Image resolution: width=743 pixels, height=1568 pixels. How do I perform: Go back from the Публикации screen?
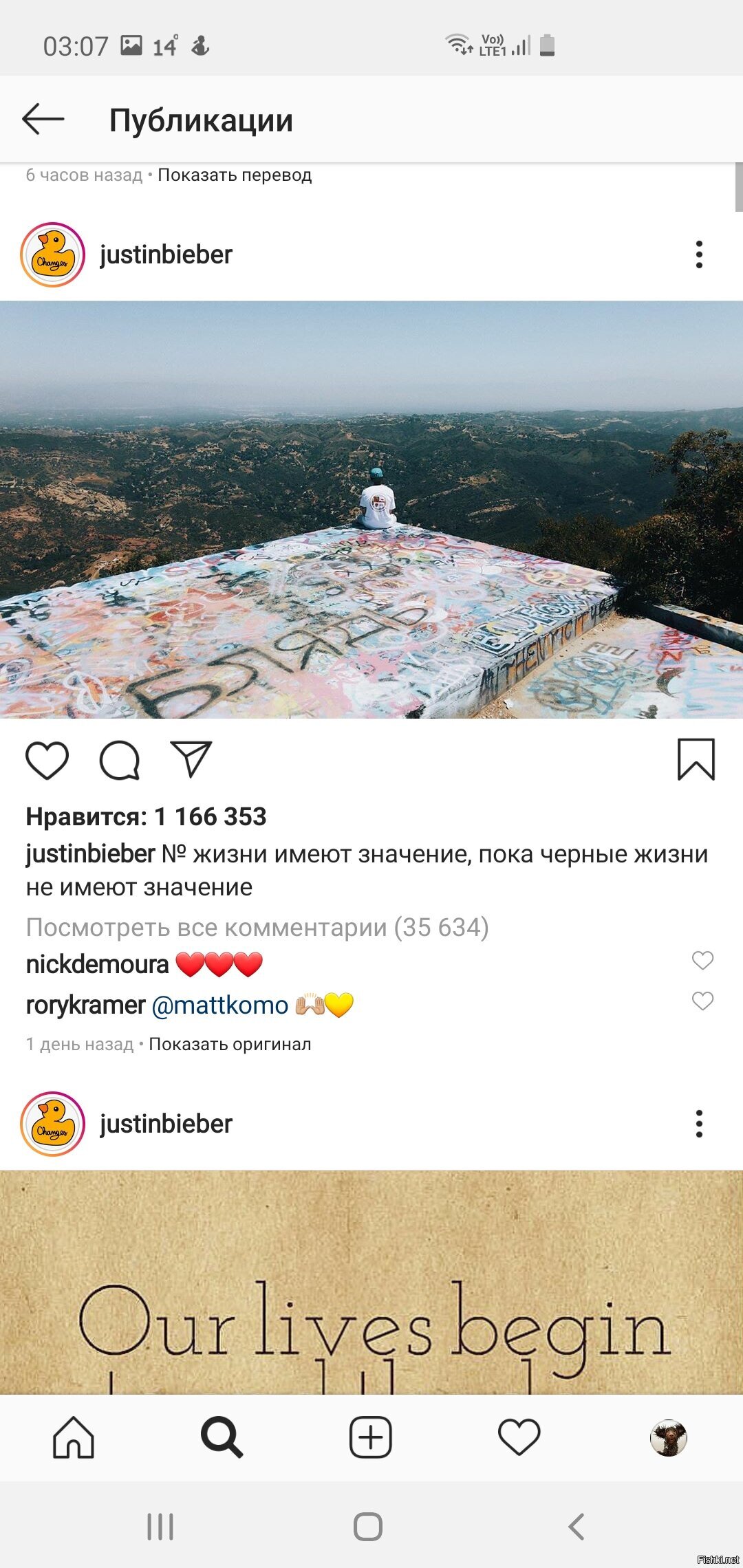click(43, 120)
